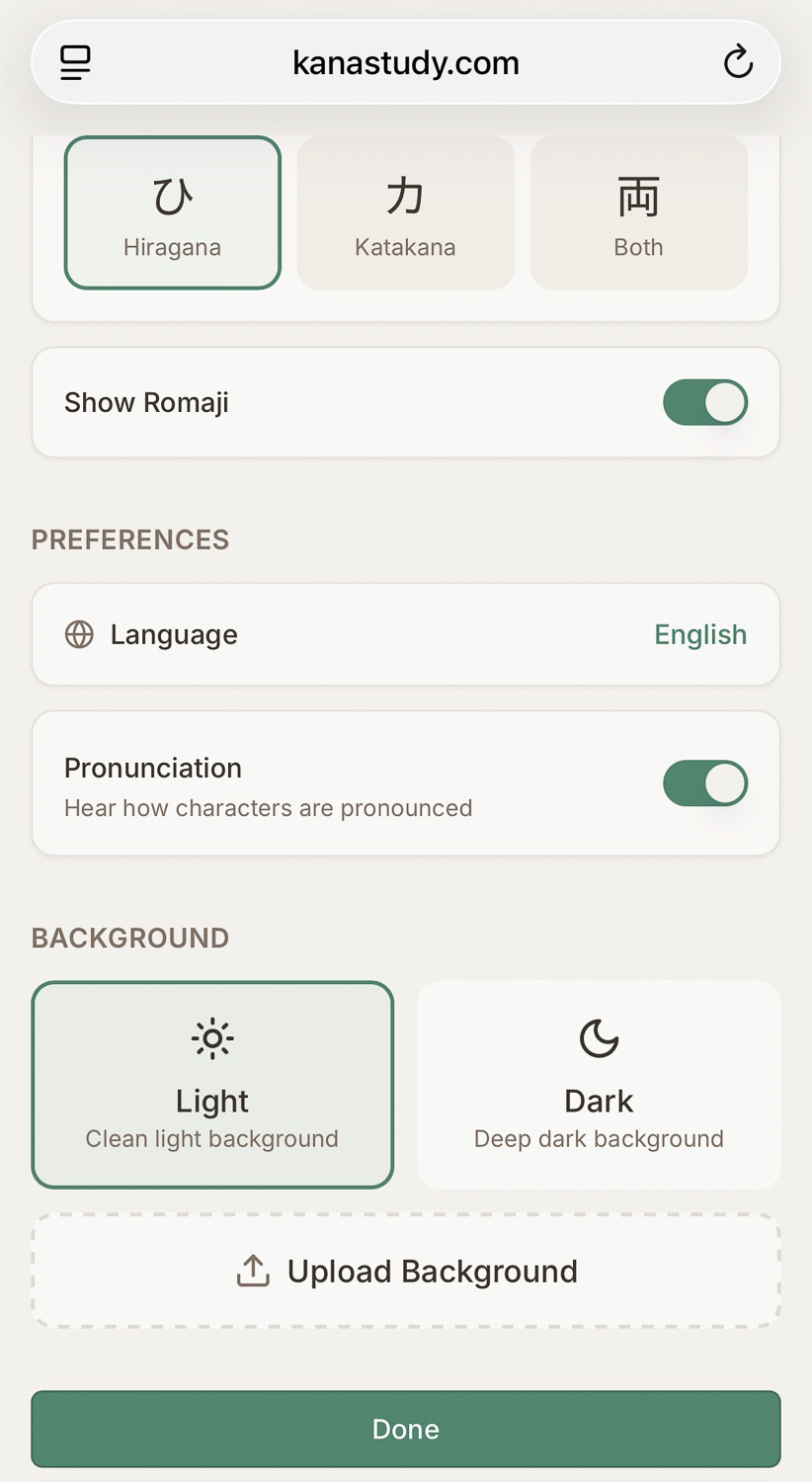Switch to the Katakana mode tab
This screenshot has height=1482, width=812.
405,212
